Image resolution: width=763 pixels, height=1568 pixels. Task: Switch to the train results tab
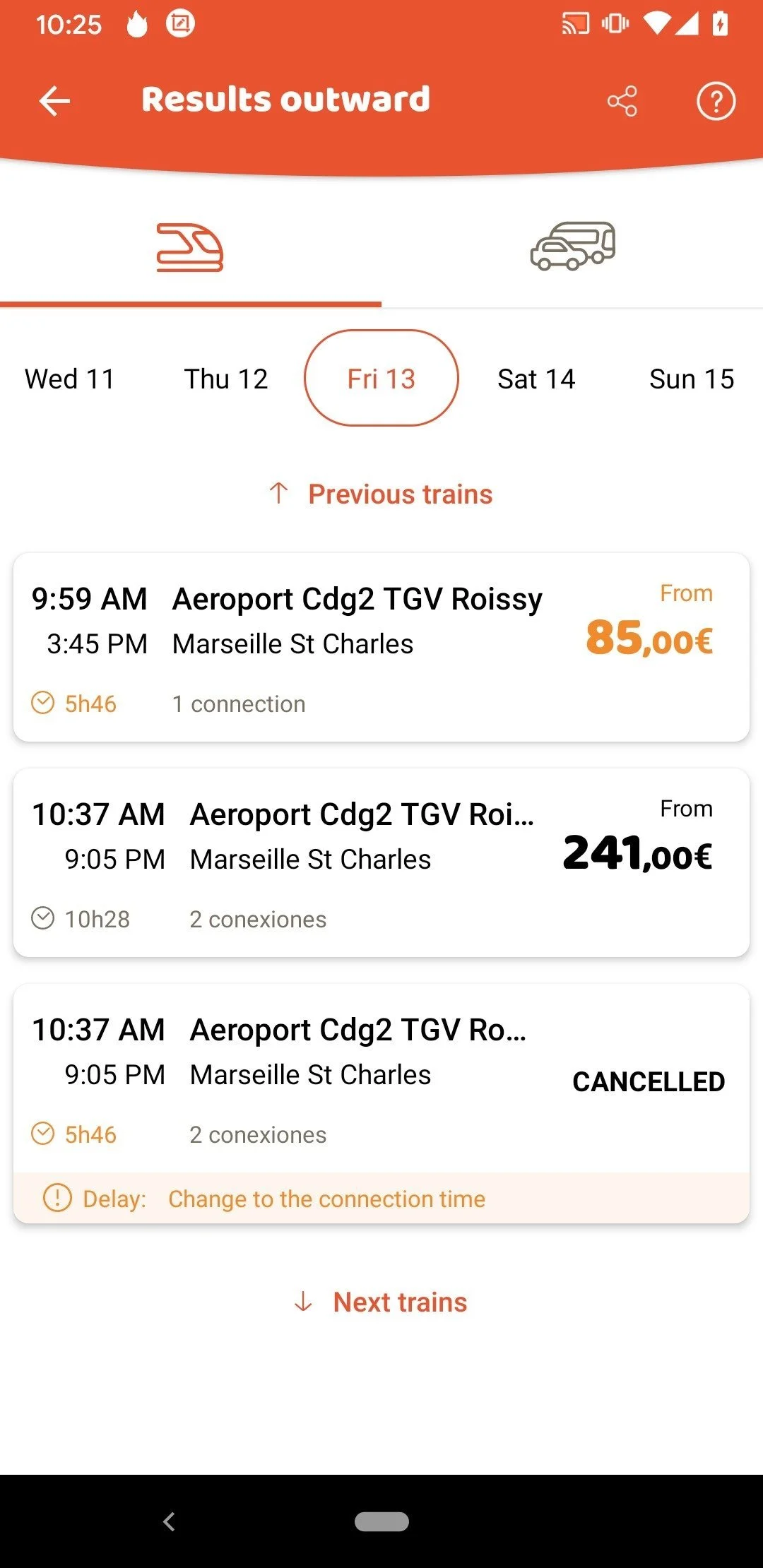pos(190,248)
